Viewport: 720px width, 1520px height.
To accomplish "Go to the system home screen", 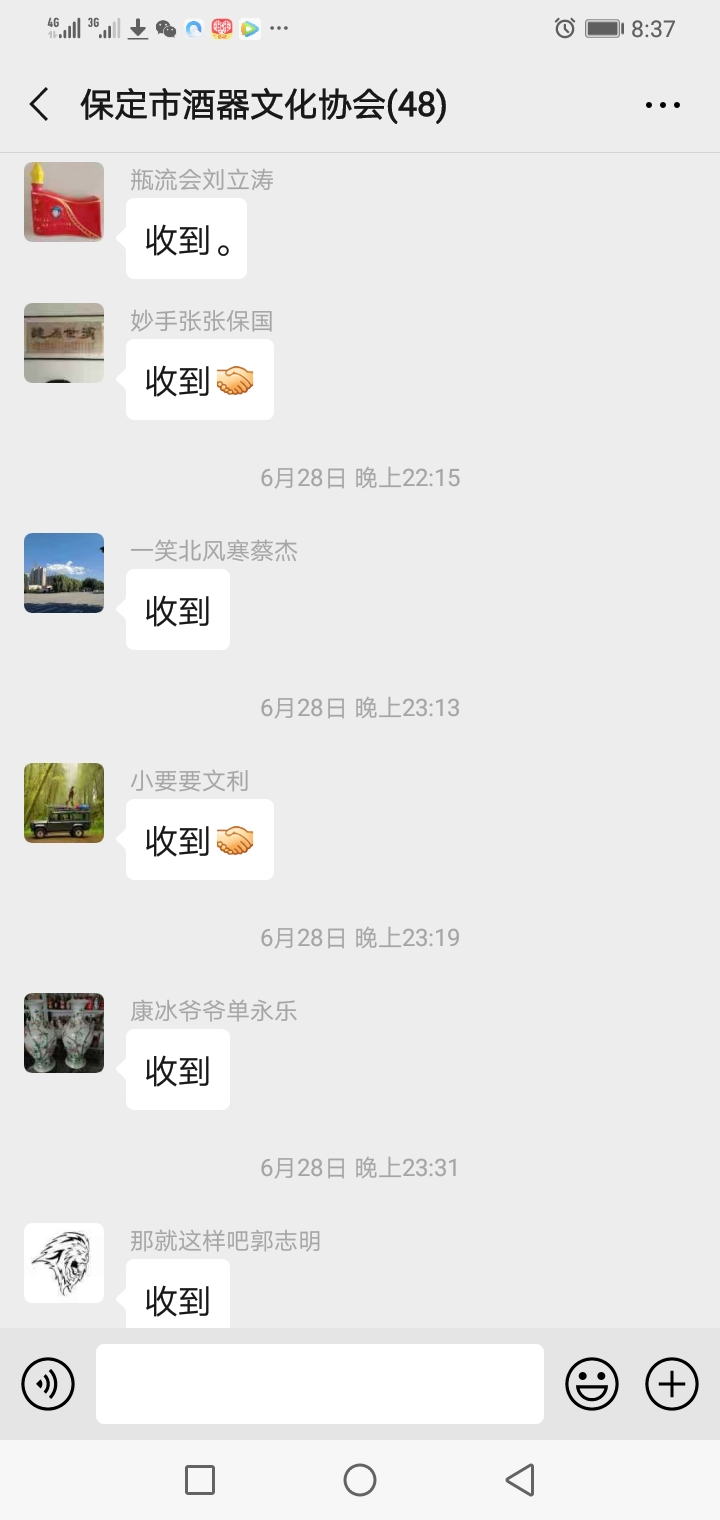I will (360, 1480).
